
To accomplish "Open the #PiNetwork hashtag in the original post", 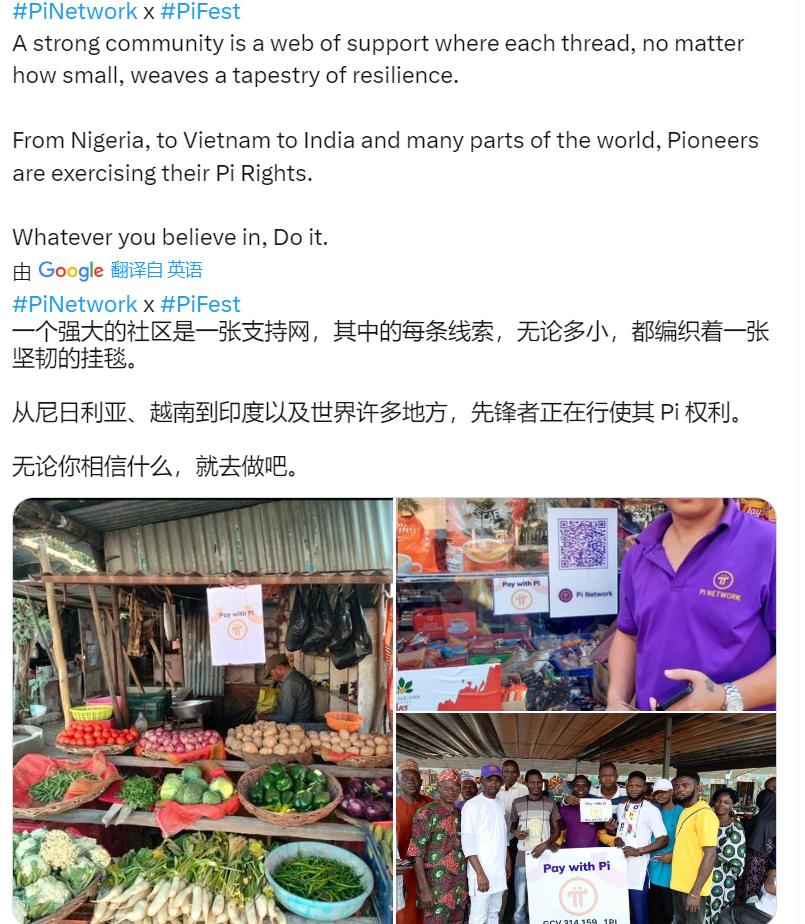I will 74,12.
